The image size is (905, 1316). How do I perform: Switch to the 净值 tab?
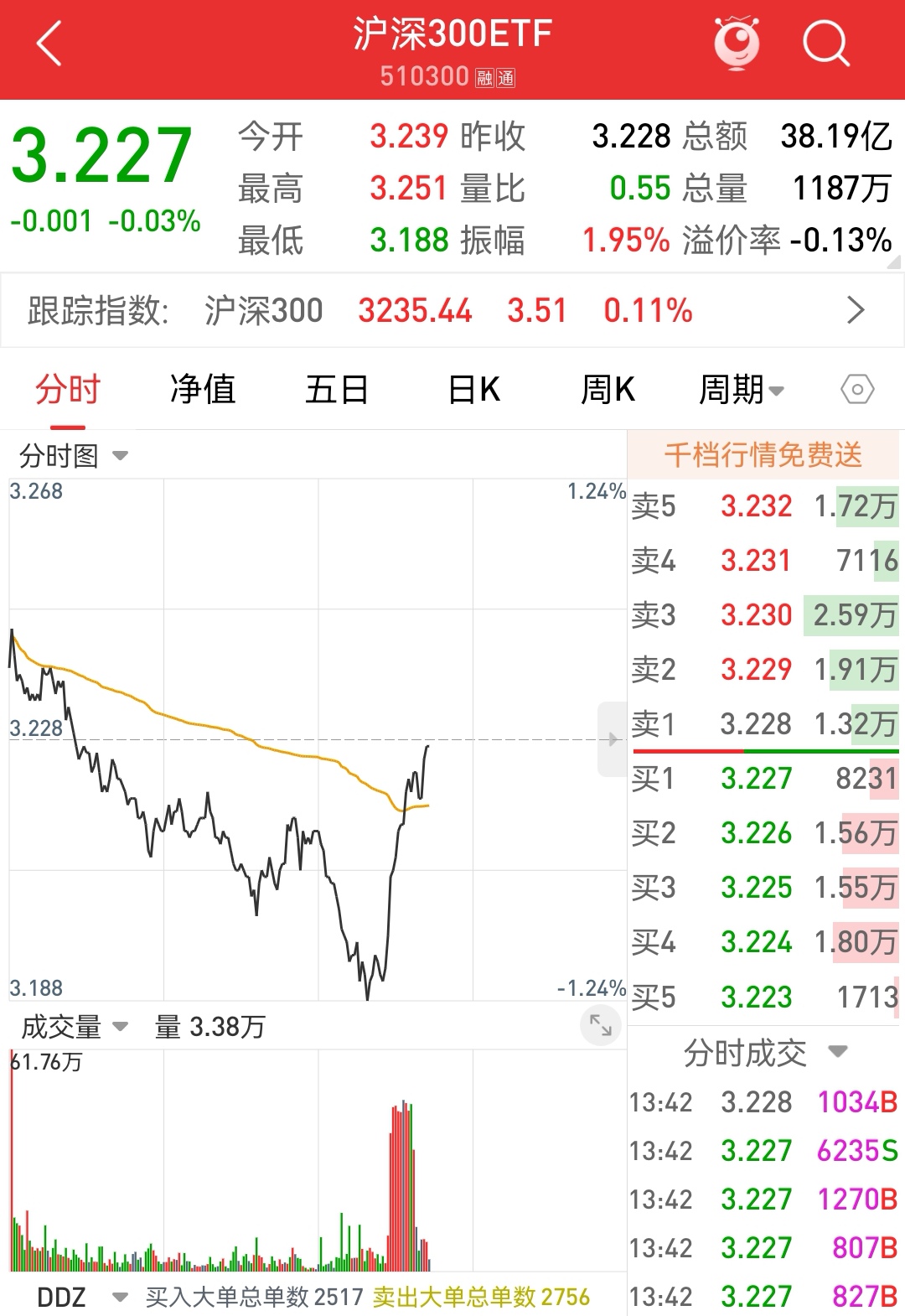coord(203,390)
